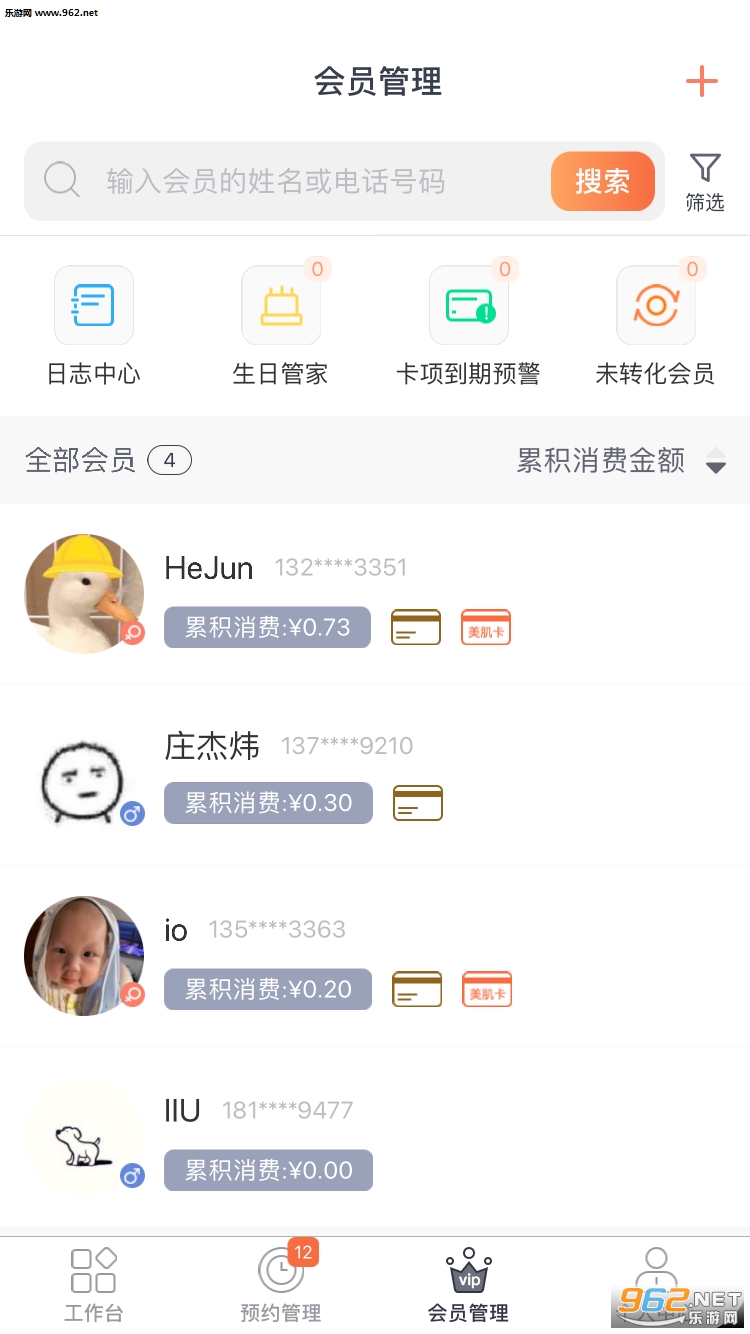Select the 会员管理 tab

pos(468,1285)
